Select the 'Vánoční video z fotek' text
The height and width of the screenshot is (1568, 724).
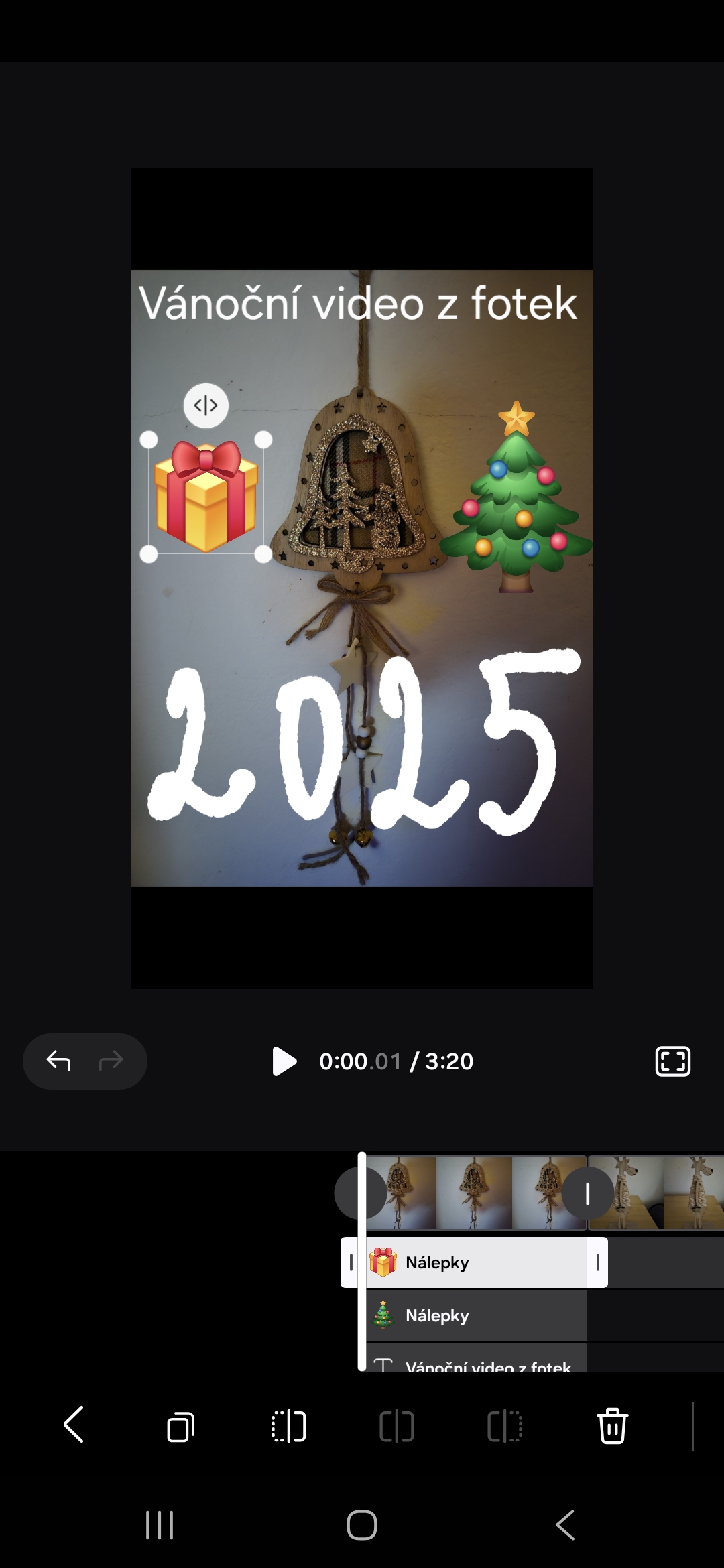coord(357,303)
